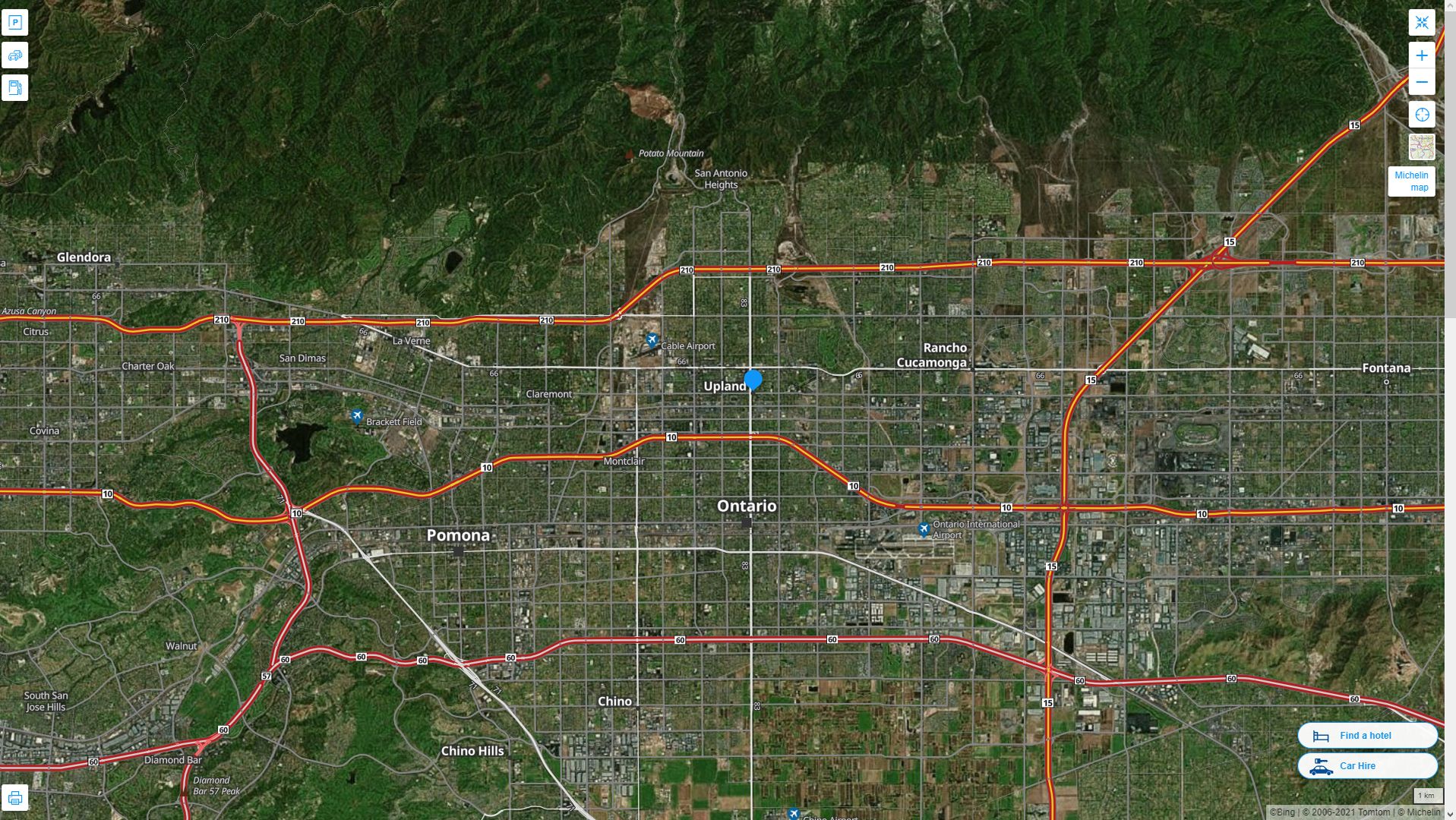Print the current map

pyautogui.click(x=14, y=798)
